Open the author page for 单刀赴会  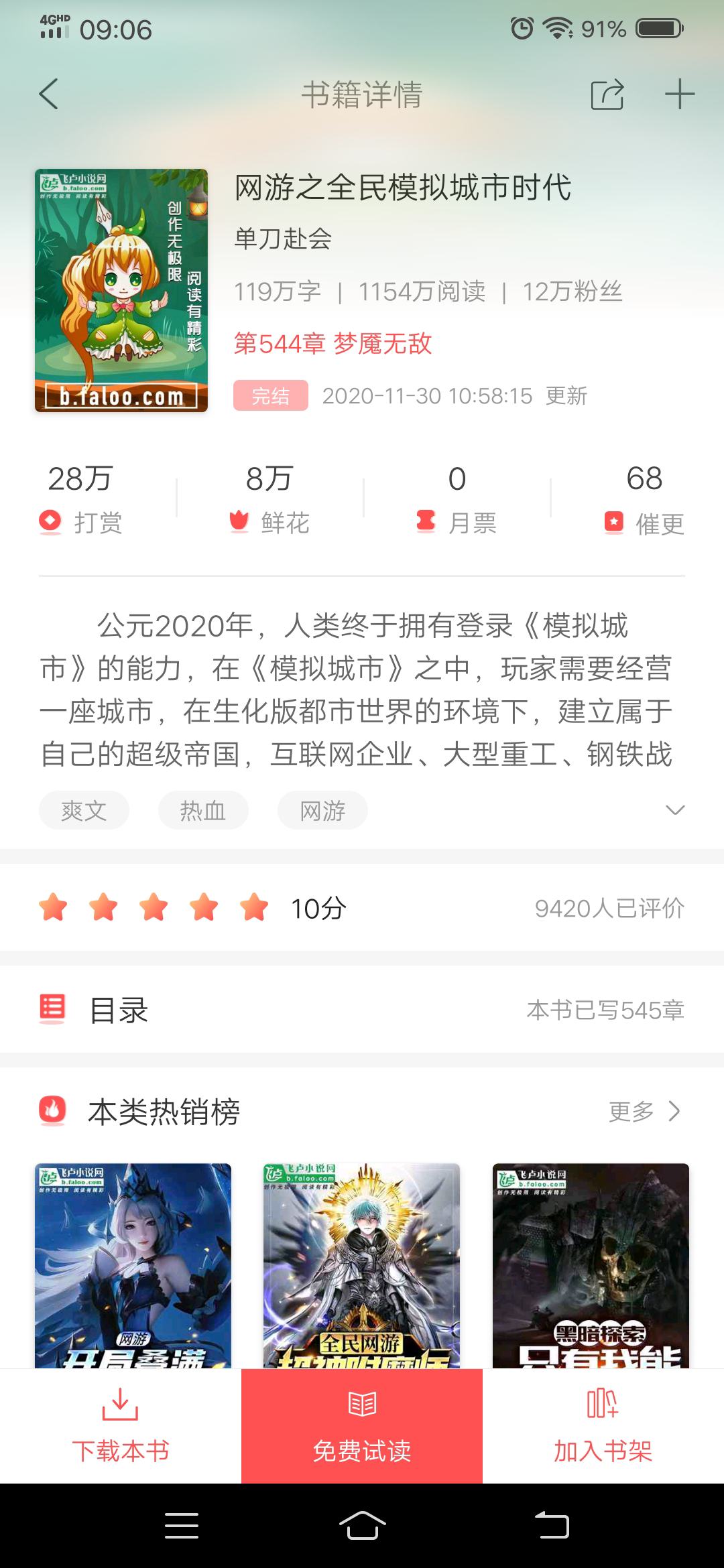click(283, 239)
